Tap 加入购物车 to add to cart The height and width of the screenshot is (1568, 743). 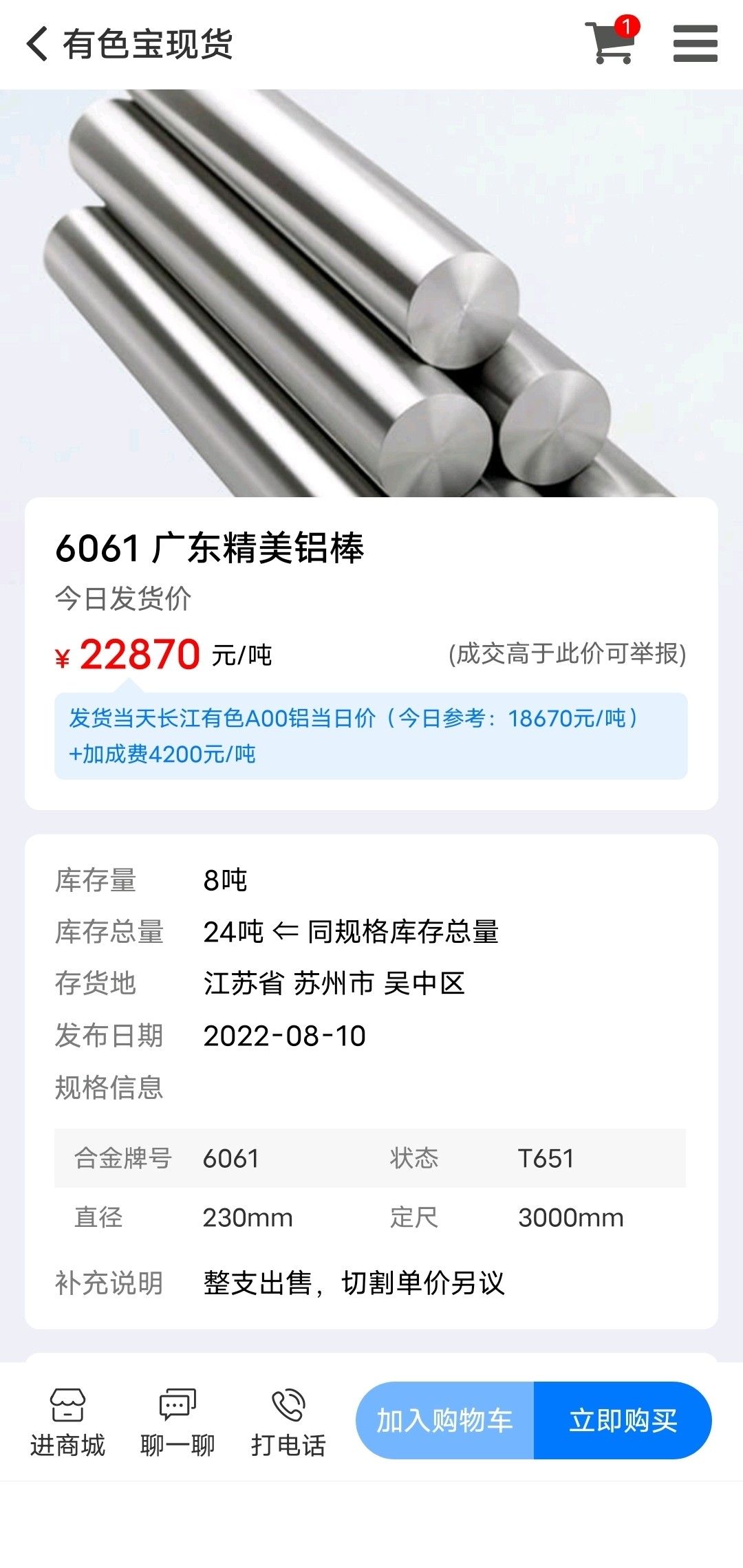[x=444, y=1420]
